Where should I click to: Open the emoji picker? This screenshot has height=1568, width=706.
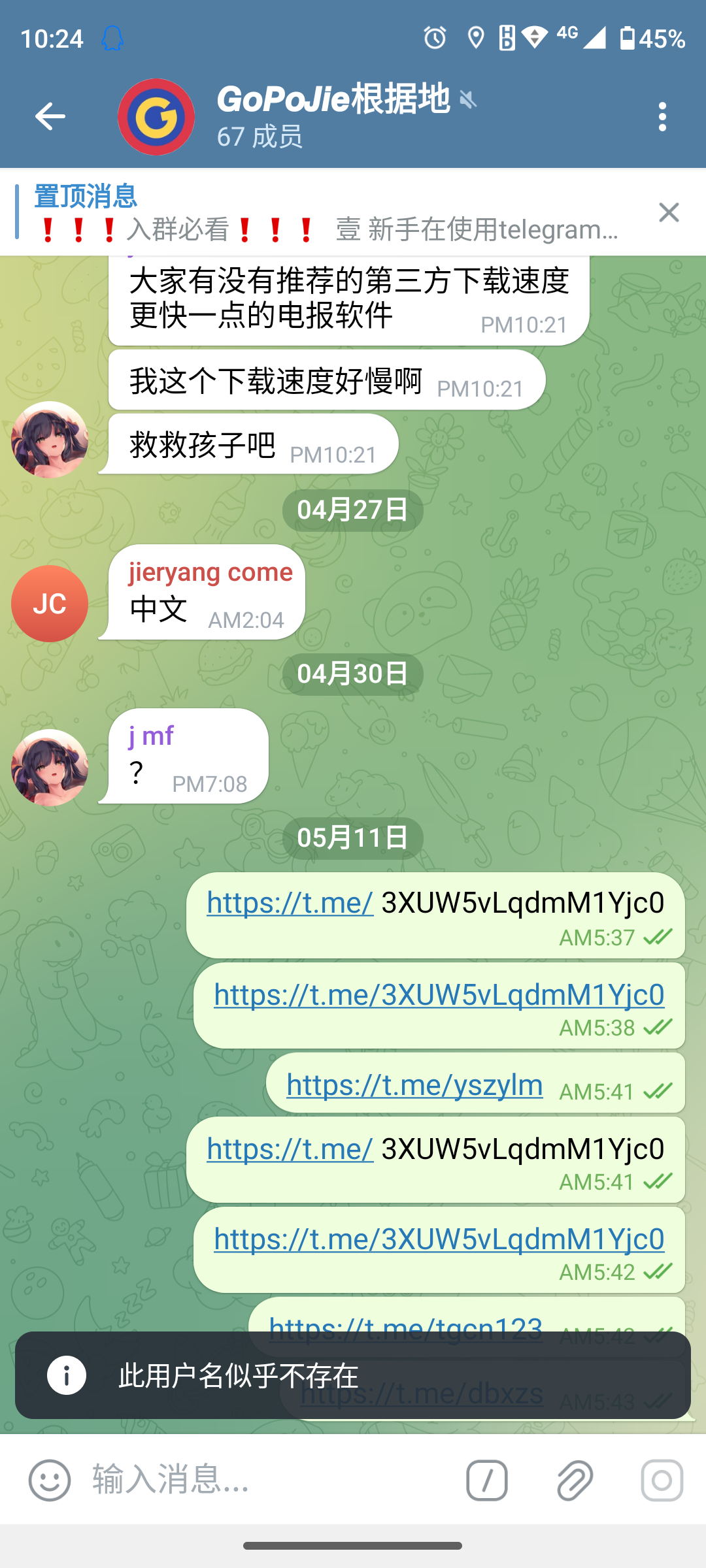pyautogui.click(x=50, y=1480)
